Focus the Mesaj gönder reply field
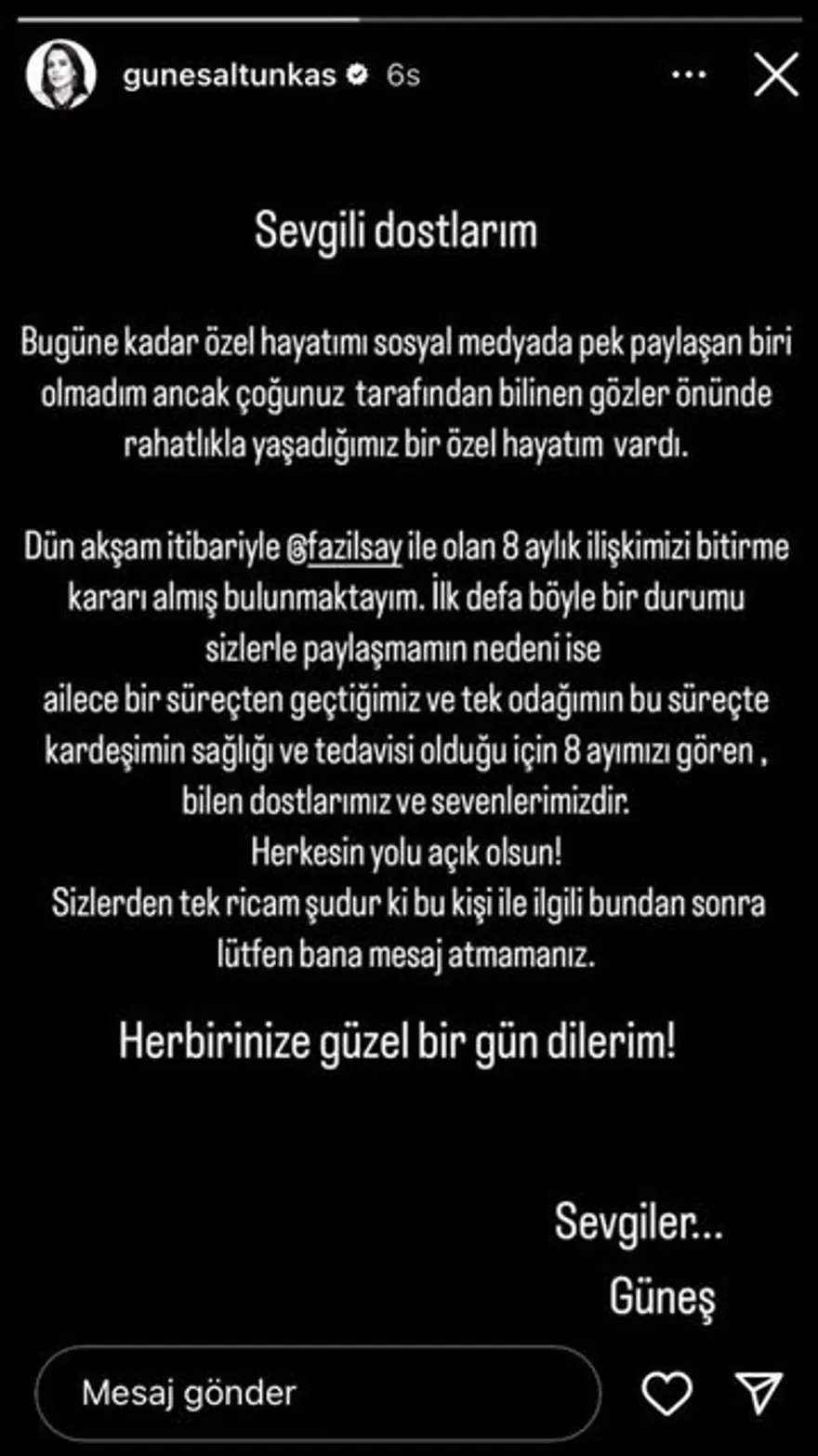818x1456 pixels. pyautogui.click(x=316, y=1393)
